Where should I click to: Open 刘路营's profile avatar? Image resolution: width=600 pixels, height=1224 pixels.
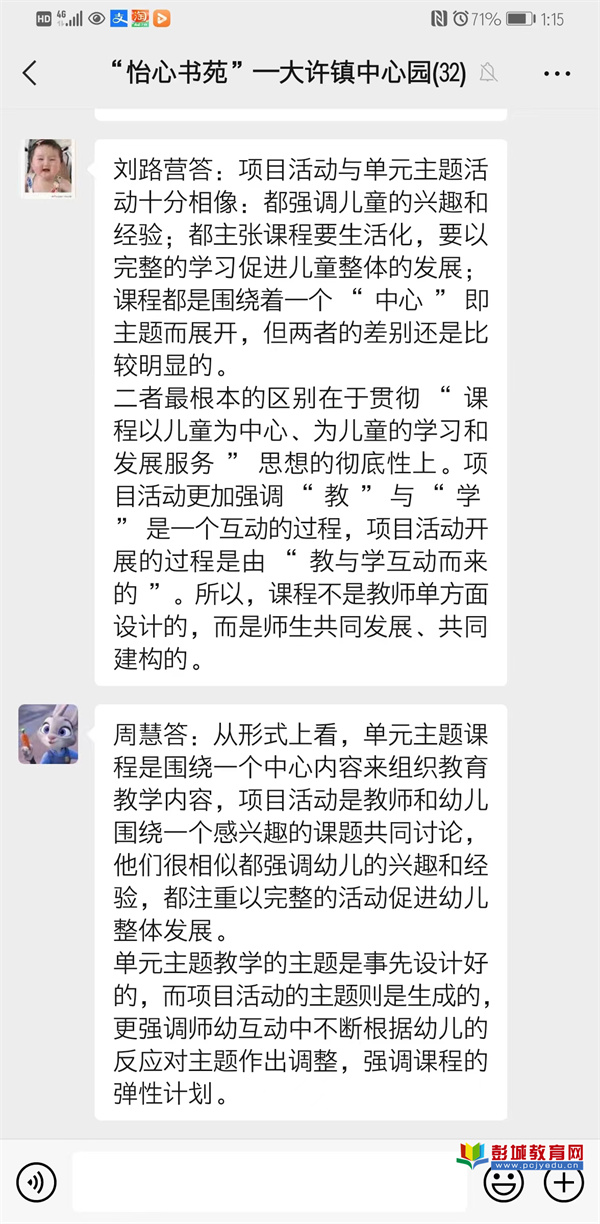[x=48, y=168]
